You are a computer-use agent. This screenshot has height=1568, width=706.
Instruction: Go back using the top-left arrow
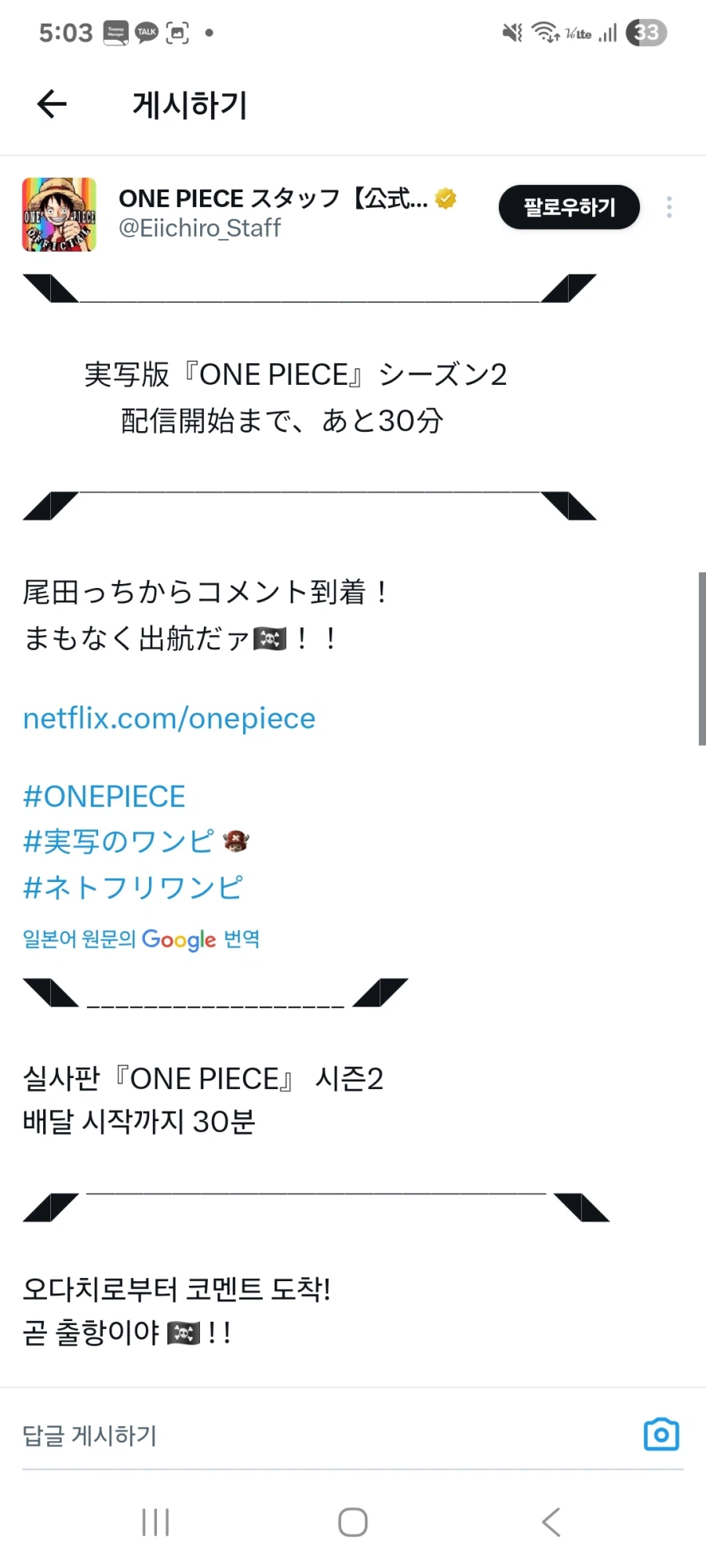pos(52,104)
